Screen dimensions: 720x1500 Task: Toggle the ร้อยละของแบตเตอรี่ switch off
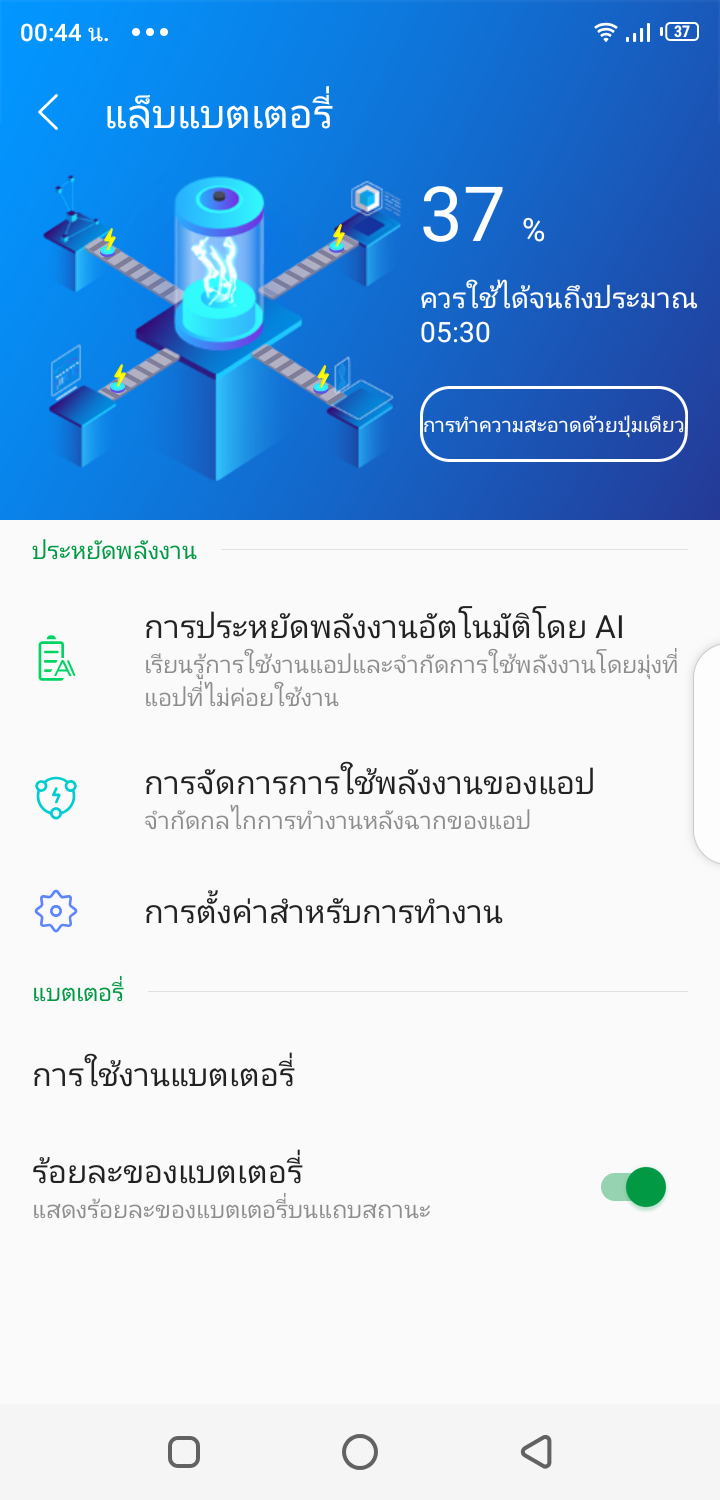[633, 1187]
